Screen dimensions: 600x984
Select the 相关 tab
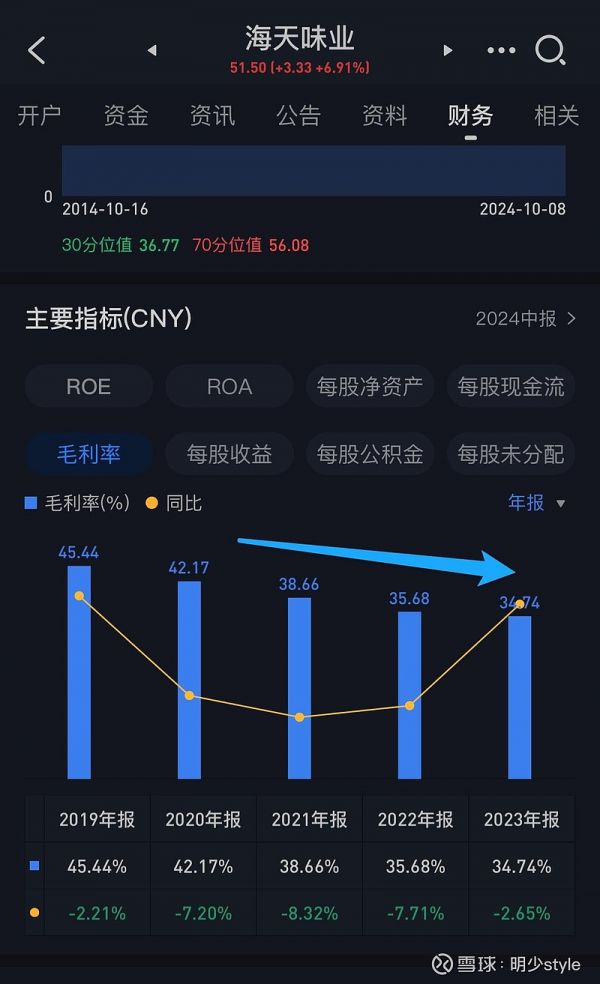[x=557, y=115]
